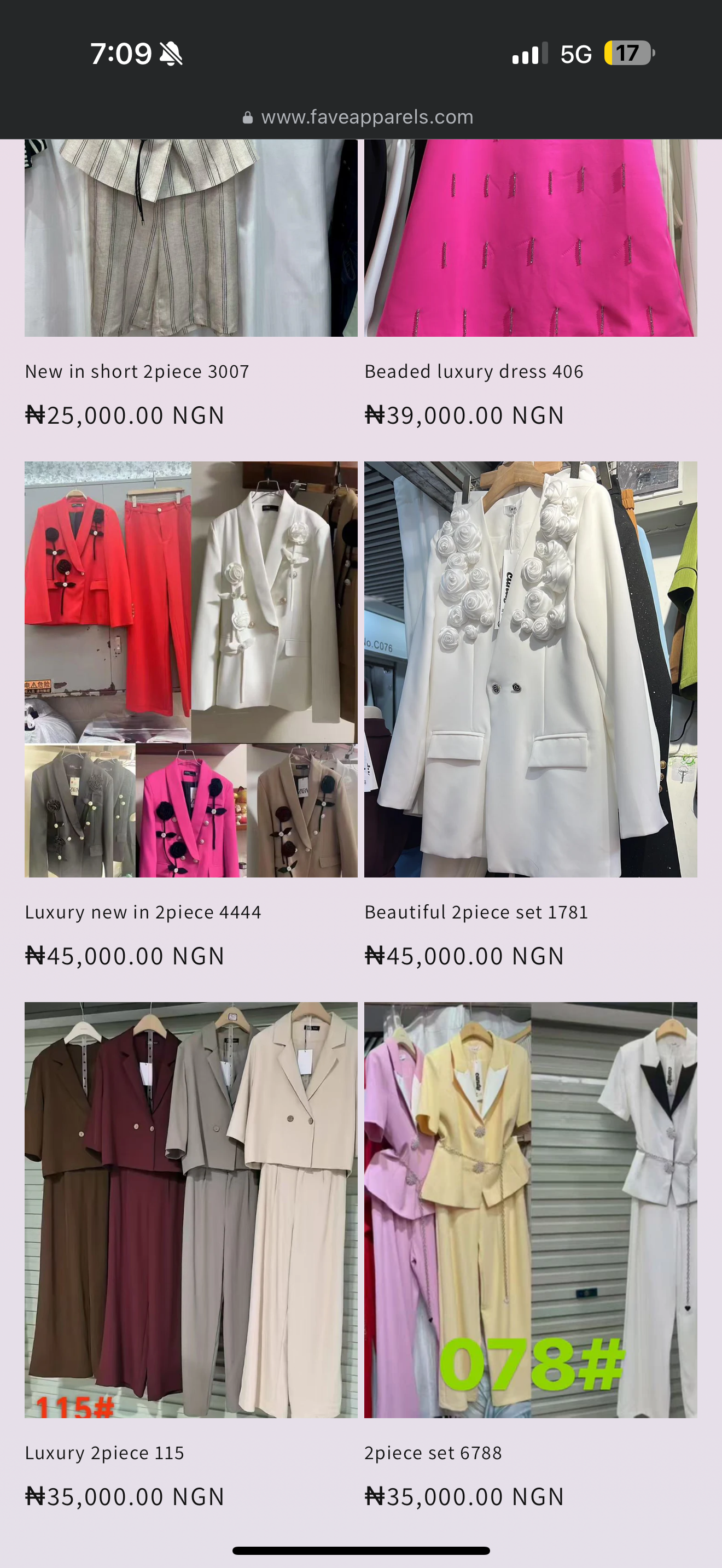Open the 2piece set 6788 title link

(x=433, y=1452)
